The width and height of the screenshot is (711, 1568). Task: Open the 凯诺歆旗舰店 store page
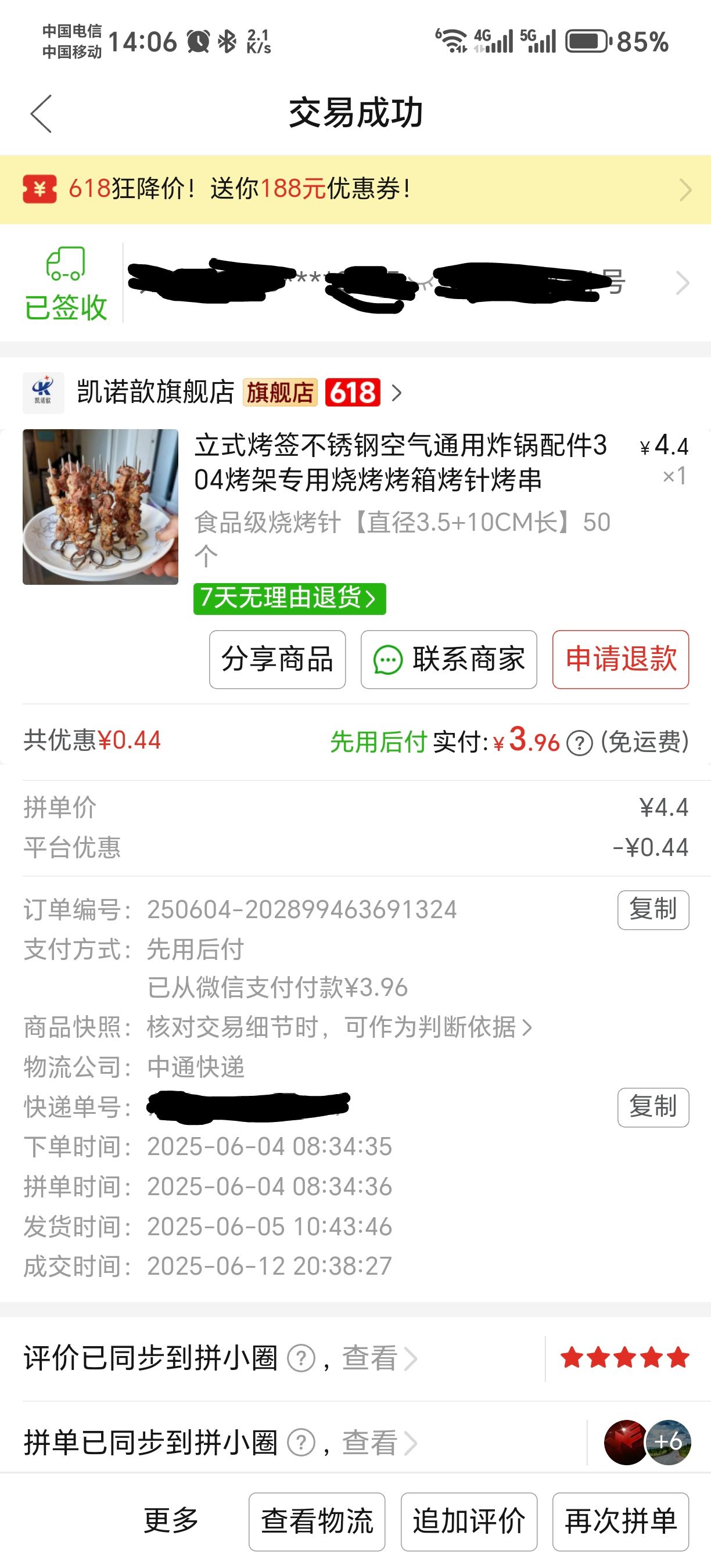[213, 393]
